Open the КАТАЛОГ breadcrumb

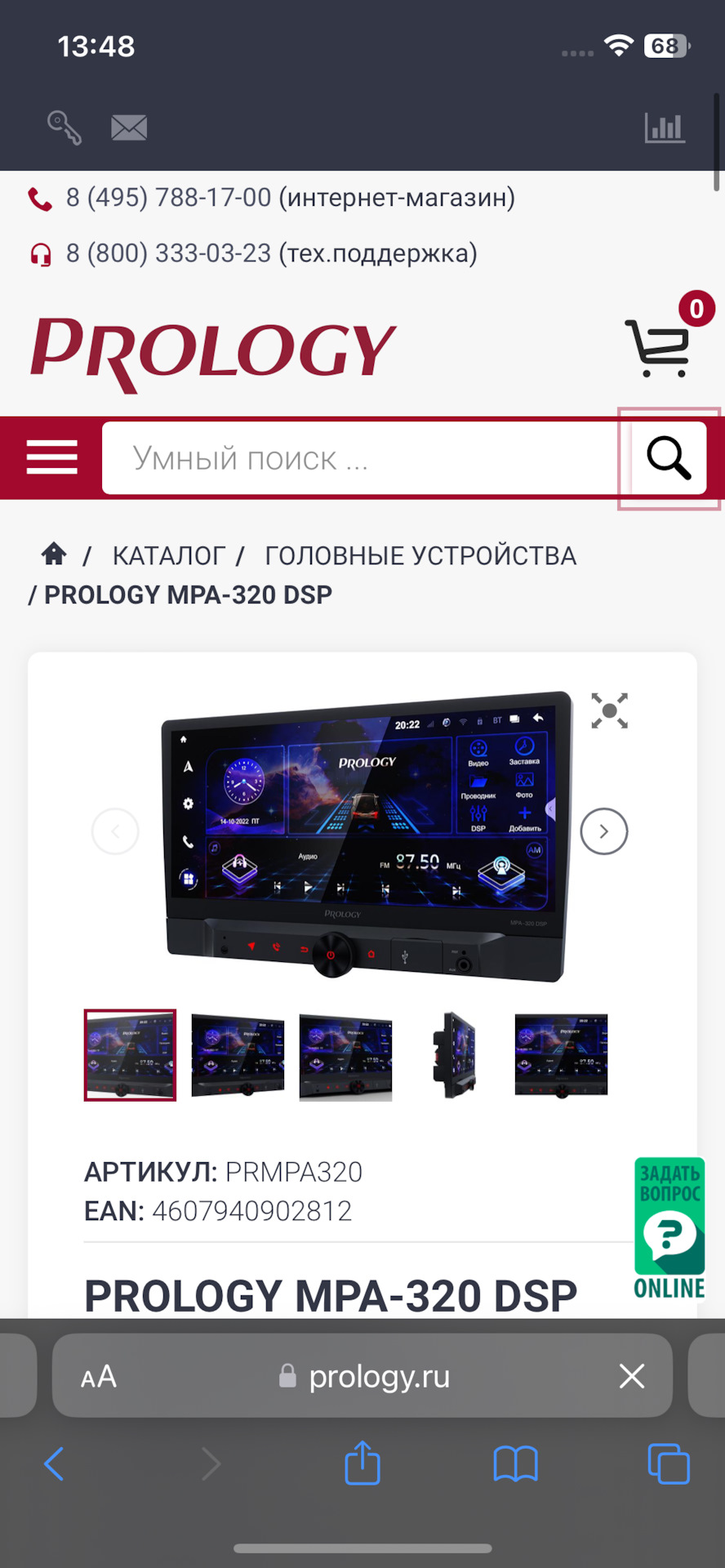pos(168,556)
